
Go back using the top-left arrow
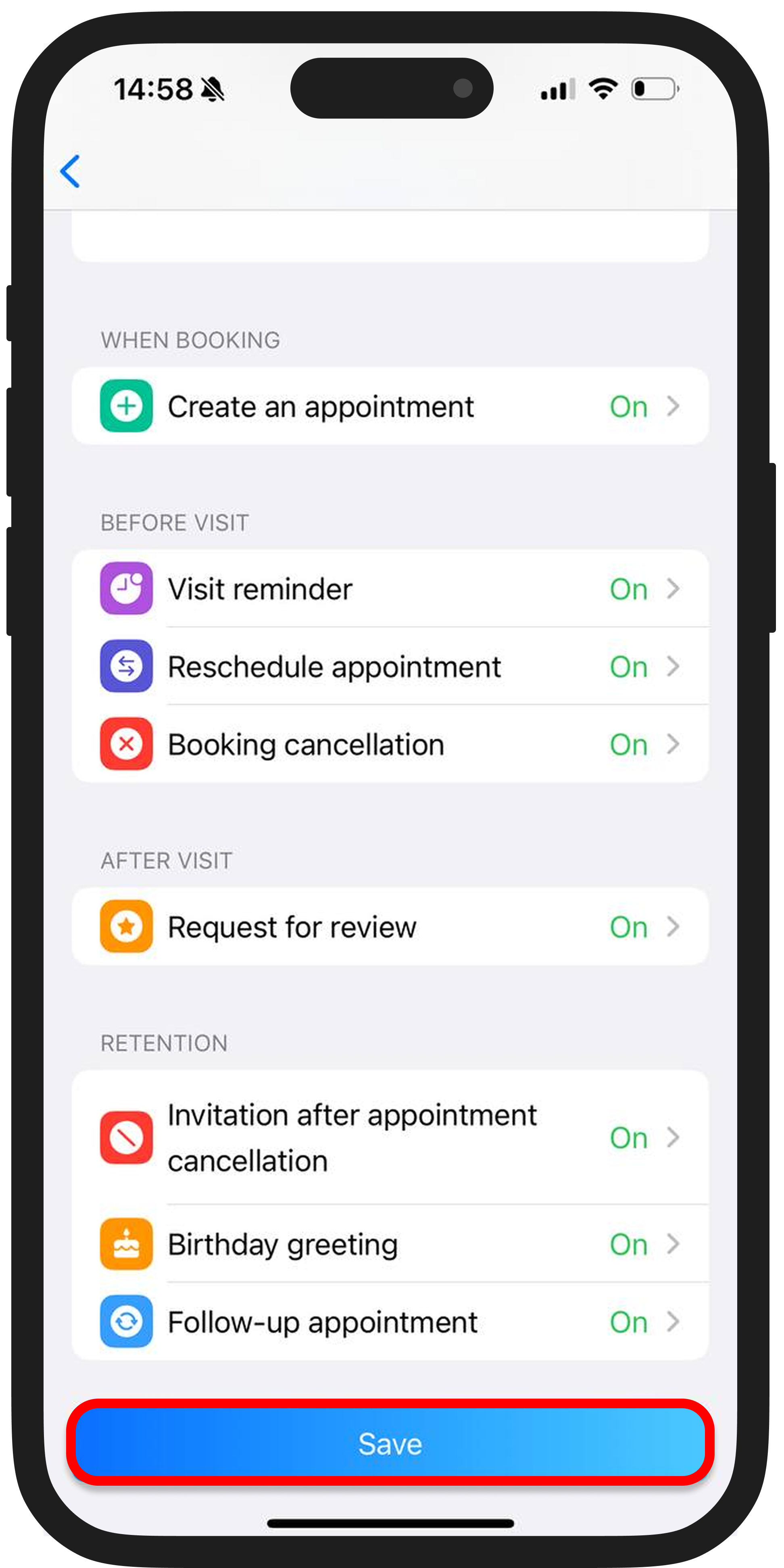tap(71, 171)
